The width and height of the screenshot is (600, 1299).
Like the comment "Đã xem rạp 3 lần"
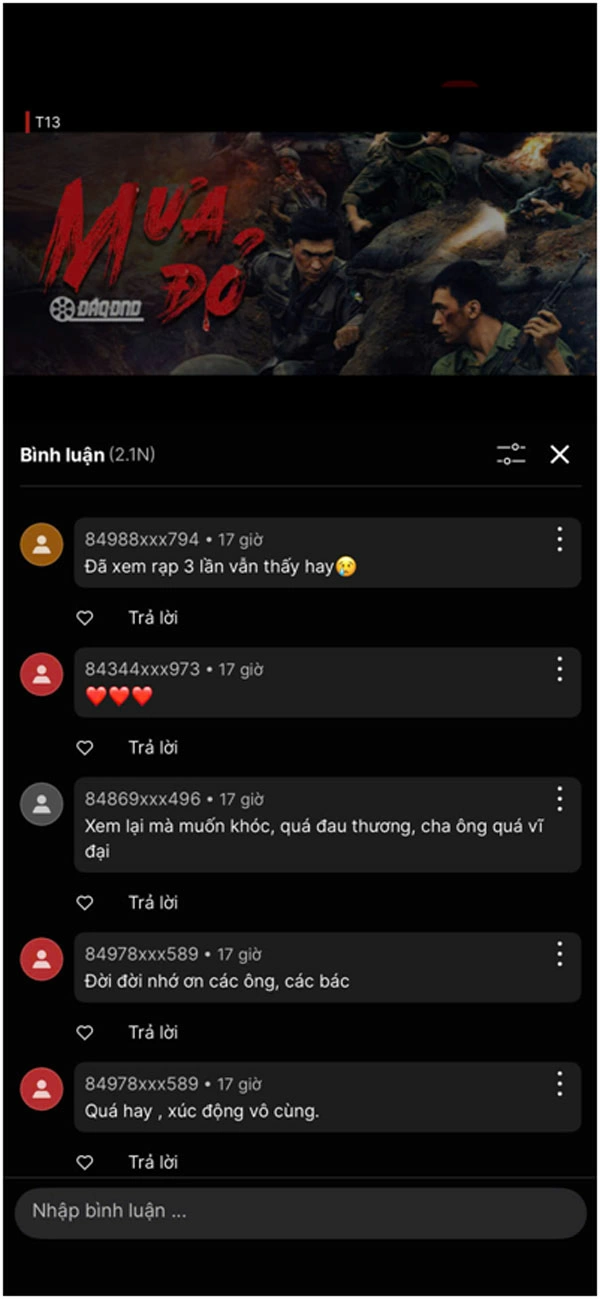tap(85, 618)
